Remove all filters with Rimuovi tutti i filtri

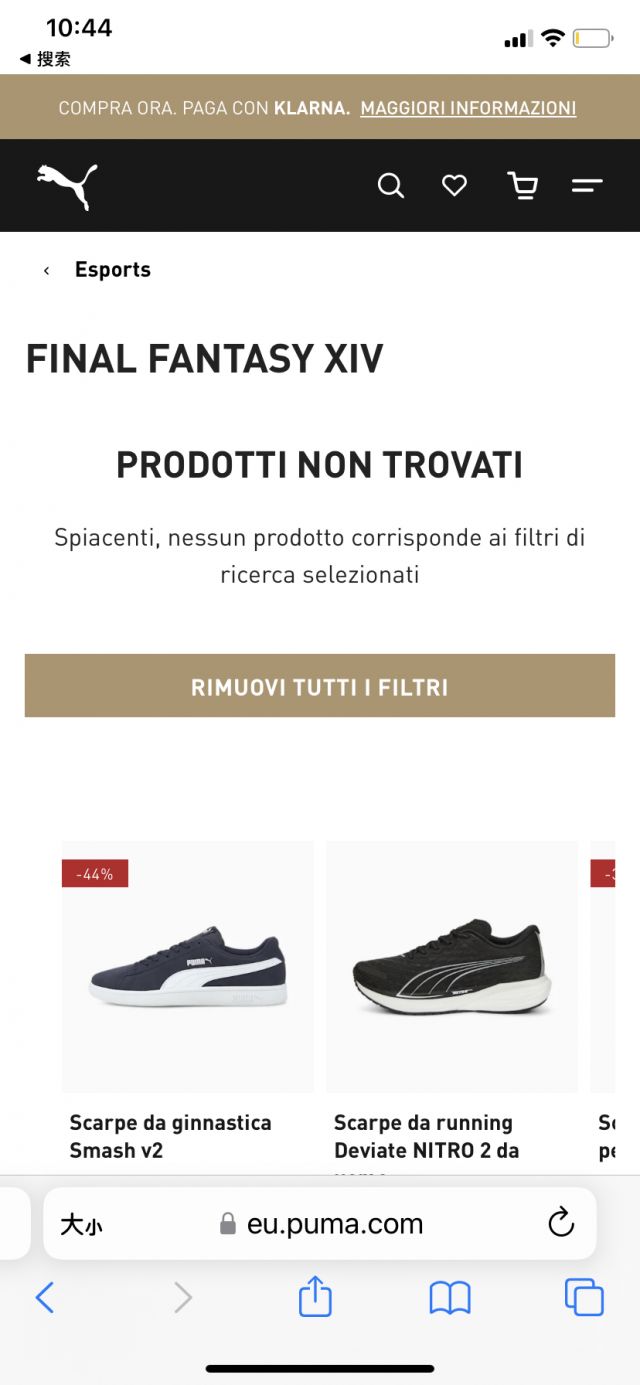(320, 687)
